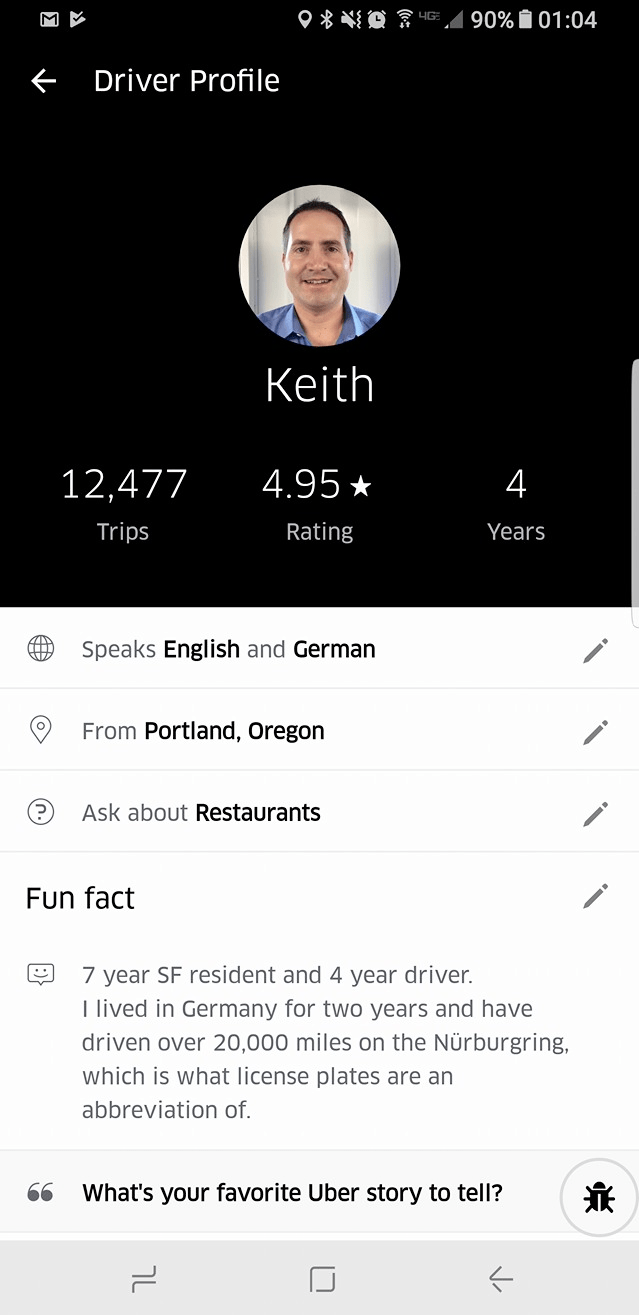Go back from Driver Profile
Image resolution: width=639 pixels, height=1315 pixels.
tap(44, 81)
